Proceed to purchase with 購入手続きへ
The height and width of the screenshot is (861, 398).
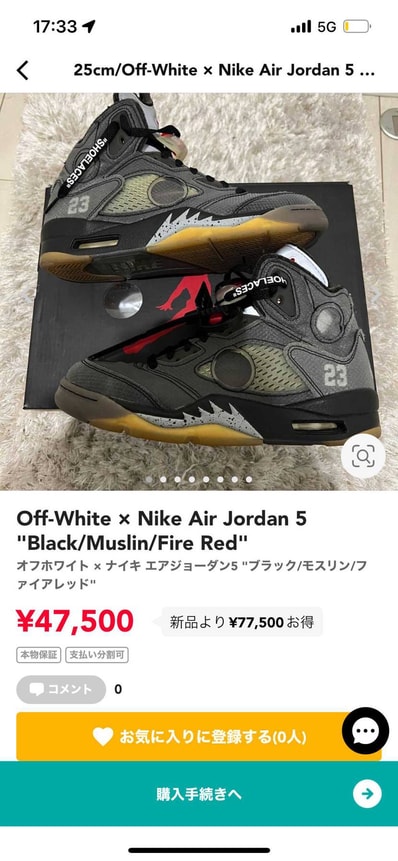coord(199,794)
